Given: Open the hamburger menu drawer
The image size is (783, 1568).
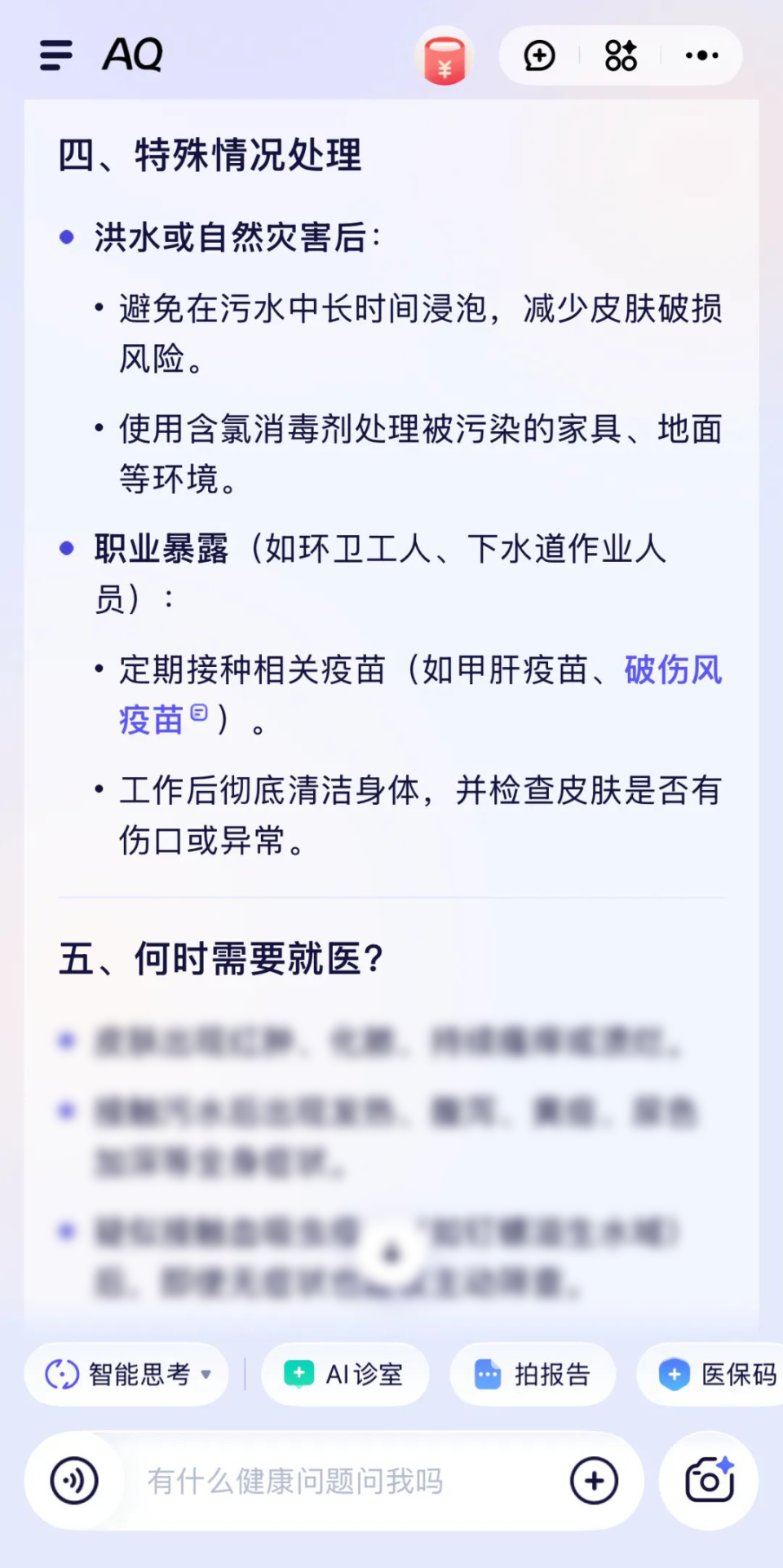Looking at the screenshot, I should coord(56,55).
